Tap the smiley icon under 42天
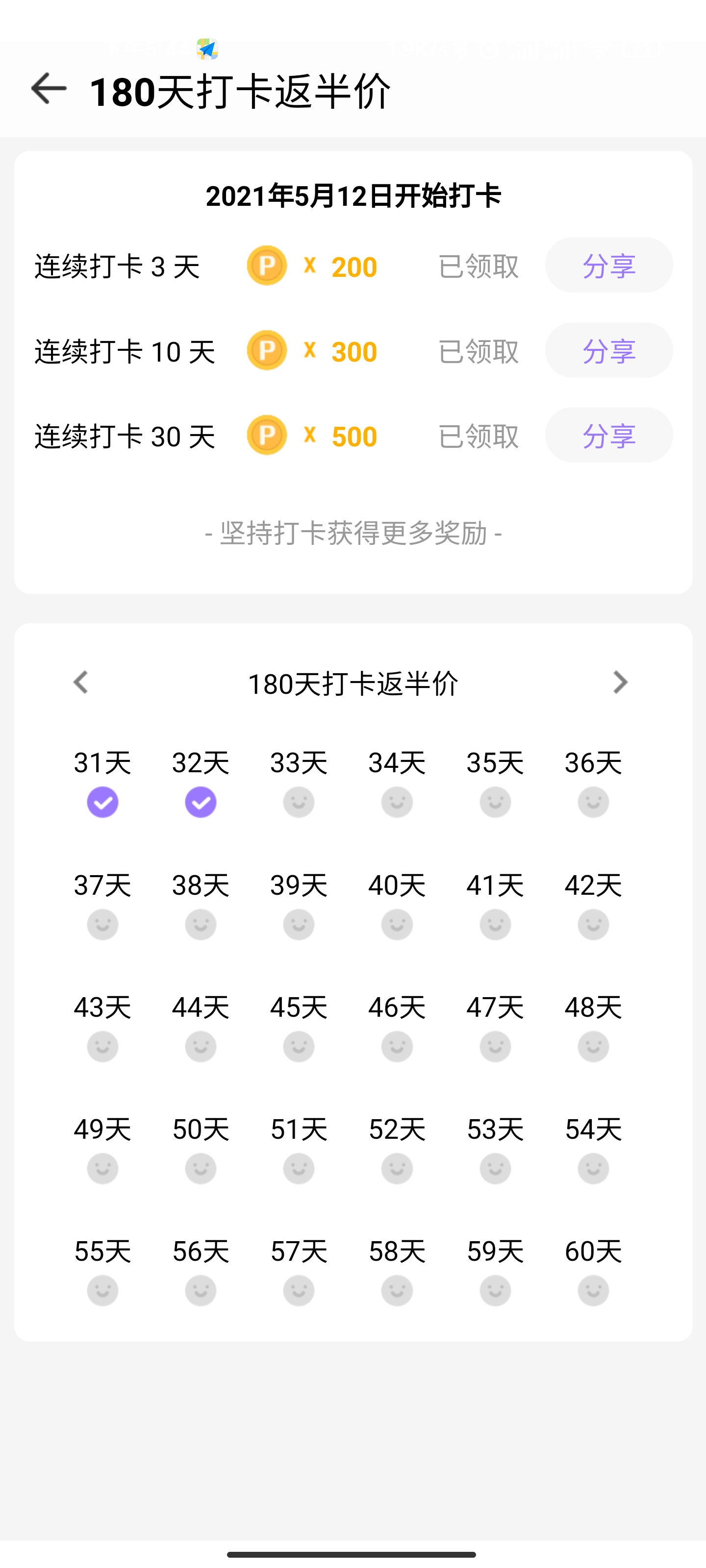 (593, 924)
